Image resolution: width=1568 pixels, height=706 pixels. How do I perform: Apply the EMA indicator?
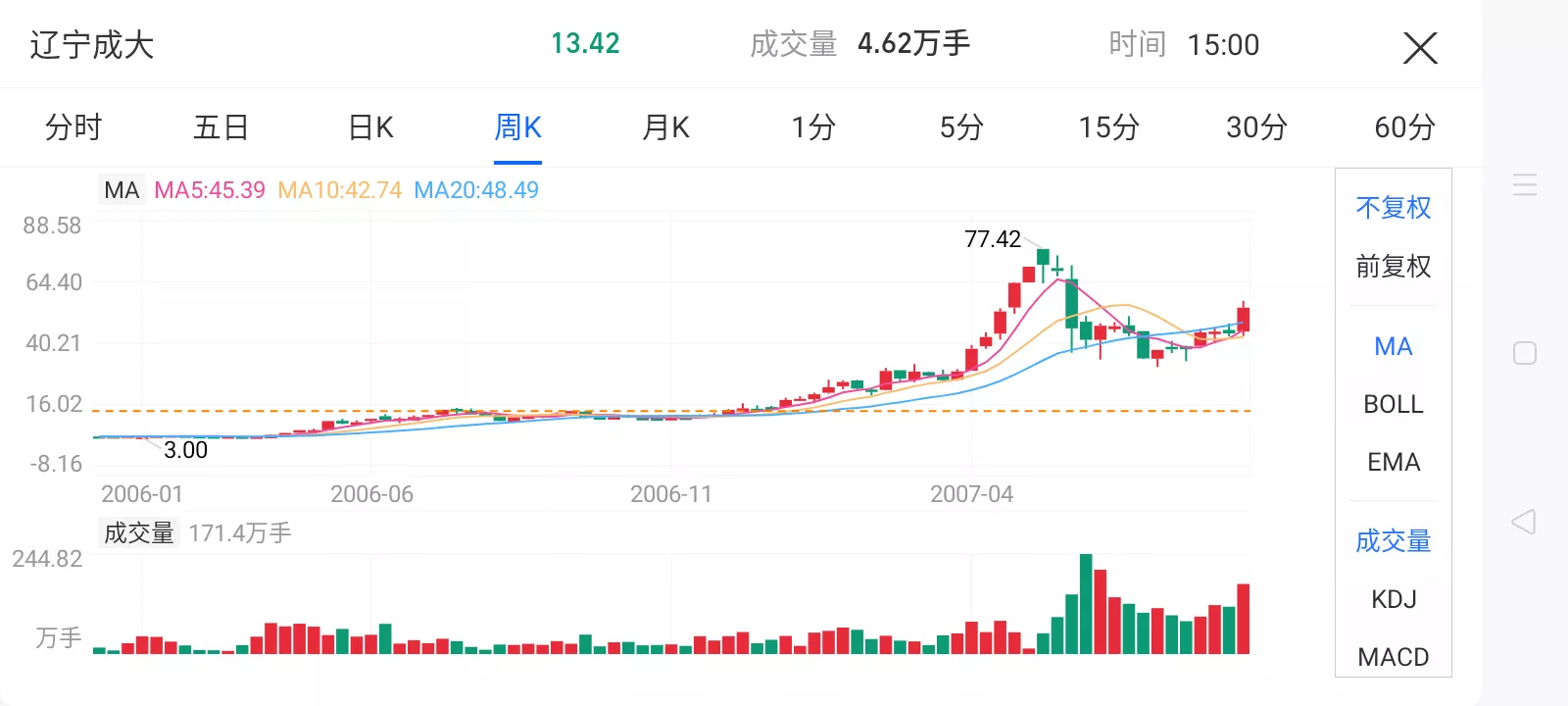[x=1393, y=462]
